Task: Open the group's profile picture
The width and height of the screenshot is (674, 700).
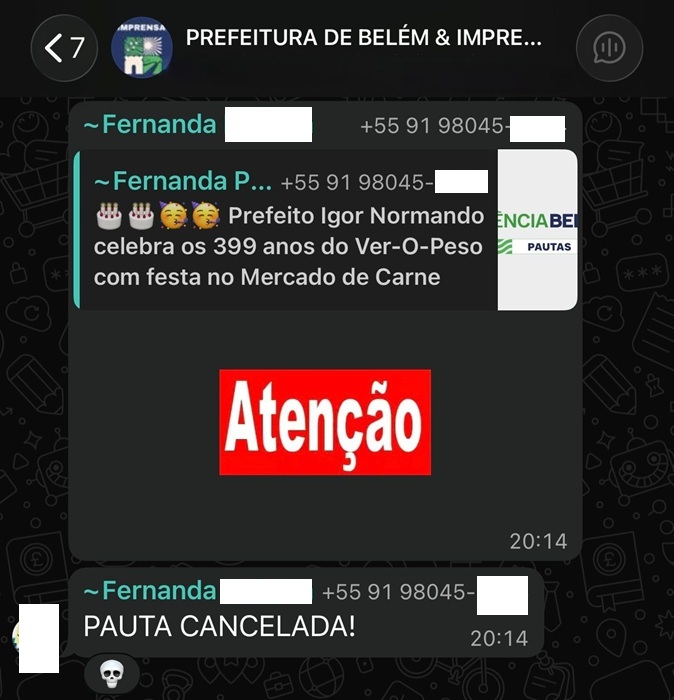Action: 141,47
